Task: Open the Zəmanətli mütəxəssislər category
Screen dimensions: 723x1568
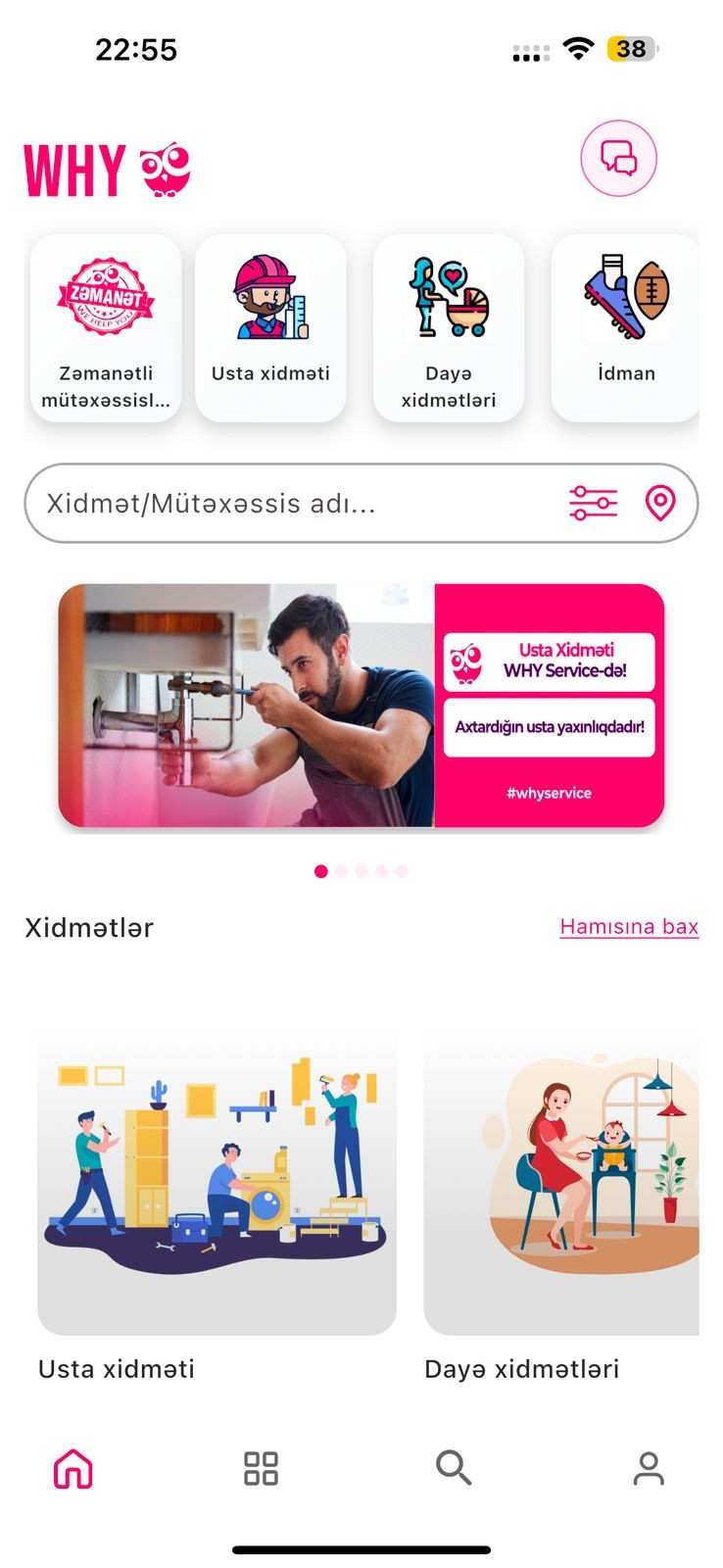Action: 106,327
